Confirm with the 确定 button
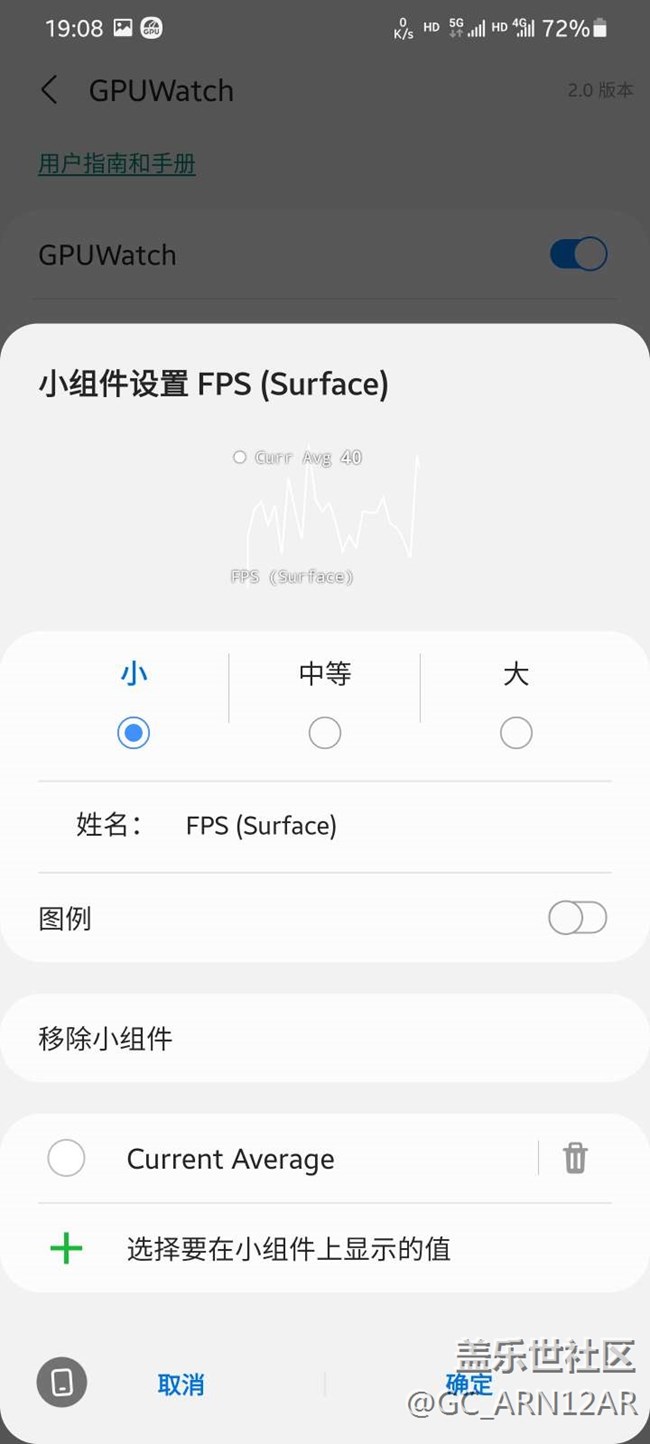 coord(469,1384)
